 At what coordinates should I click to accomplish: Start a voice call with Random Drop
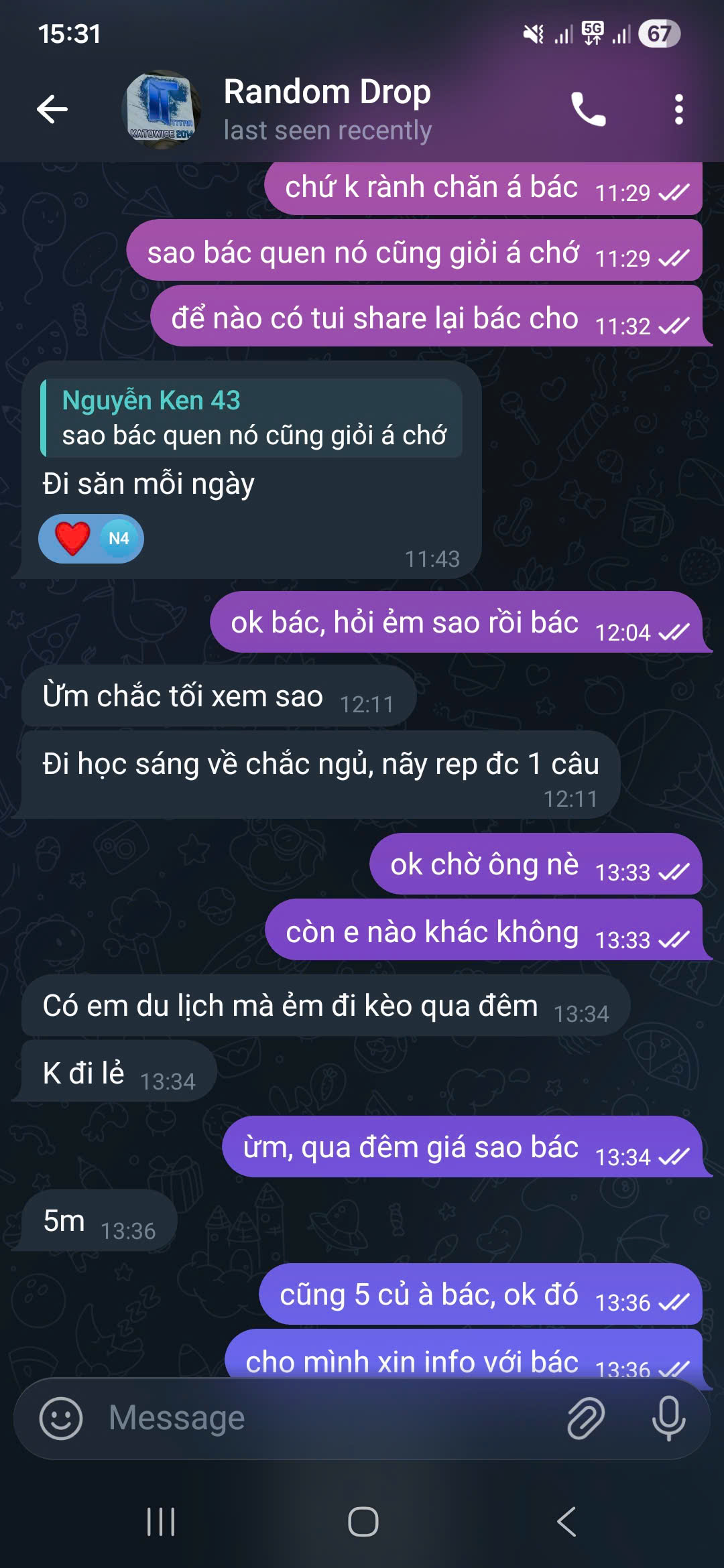[x=588, y=109]
